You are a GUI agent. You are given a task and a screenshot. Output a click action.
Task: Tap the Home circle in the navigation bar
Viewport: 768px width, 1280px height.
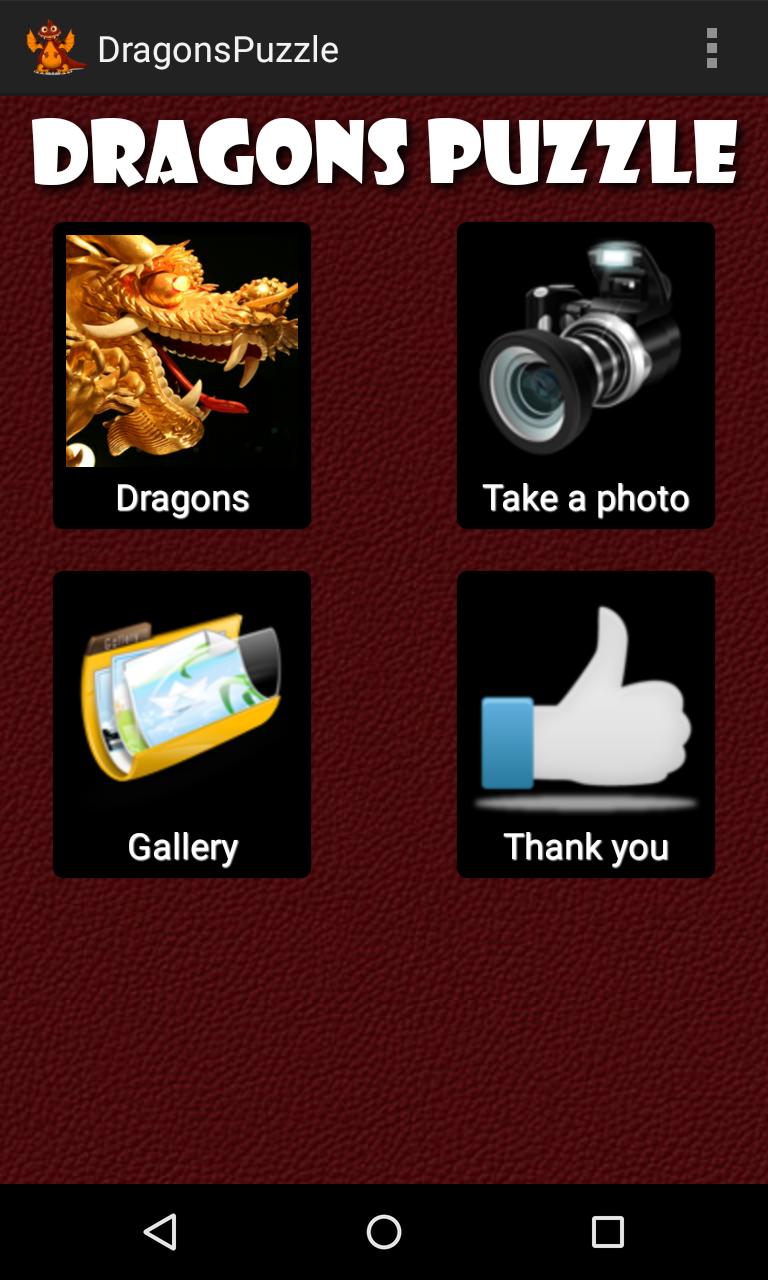click(383, 1232)
